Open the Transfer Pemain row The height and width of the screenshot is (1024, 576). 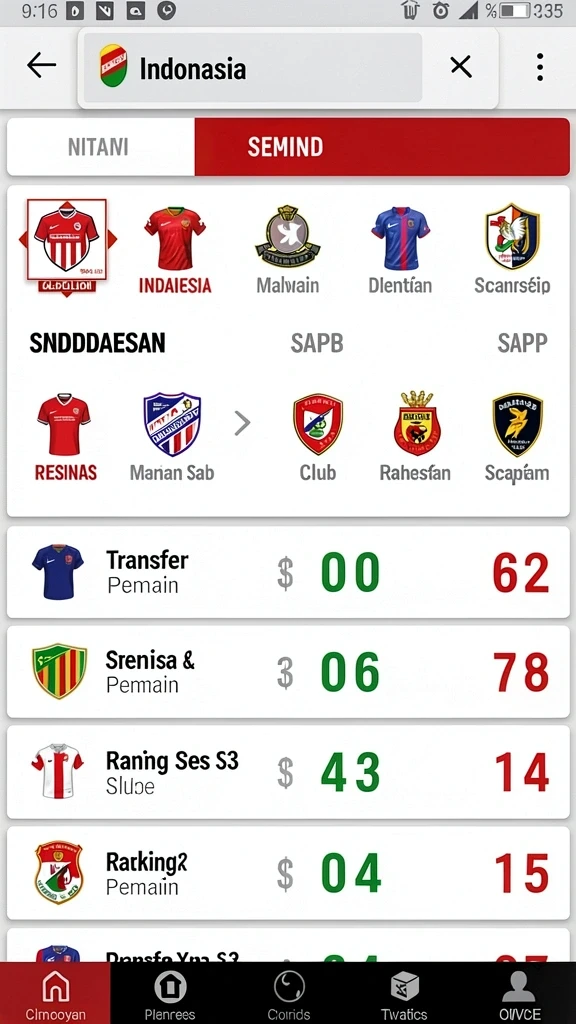(x=288, y=572)
